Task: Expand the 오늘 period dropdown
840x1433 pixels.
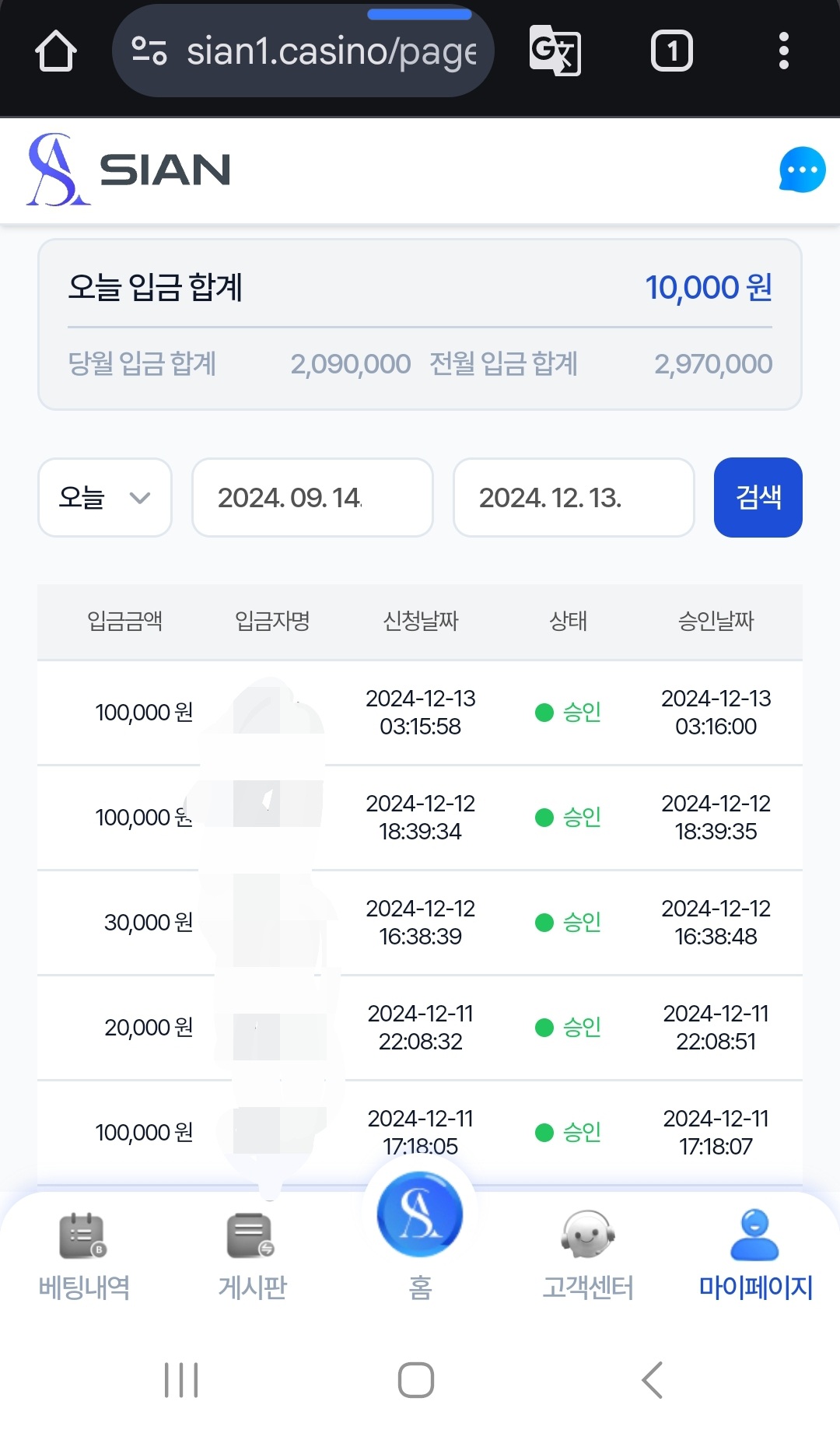Action: coord(105,497)
